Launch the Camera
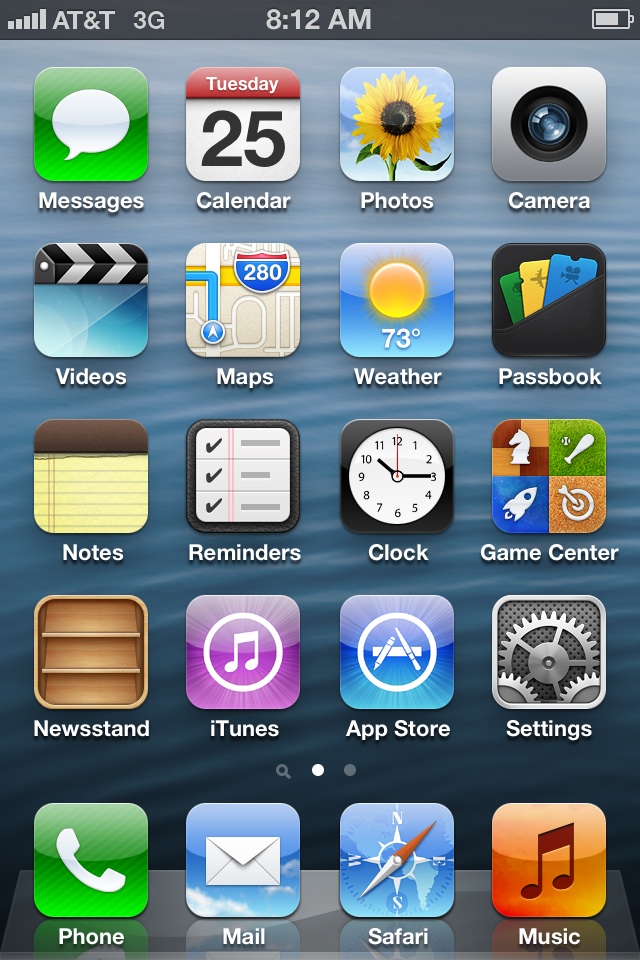 (x=549, y=124)
